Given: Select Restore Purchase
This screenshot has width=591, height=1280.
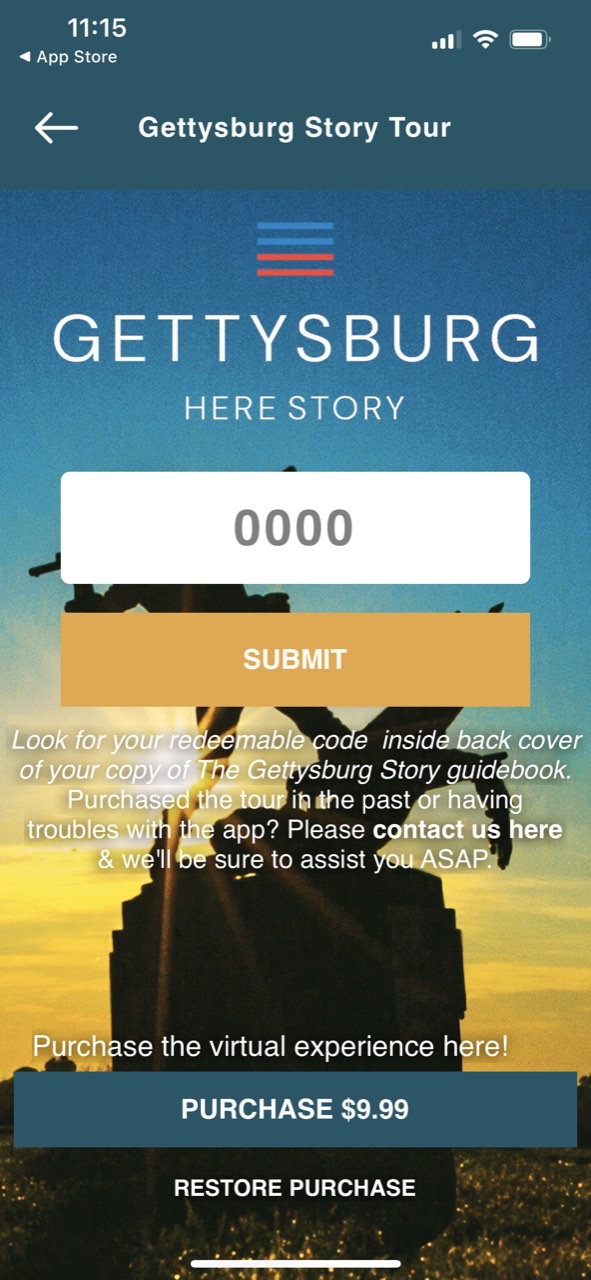Looking at the screenshot, I should (295, 1188).
